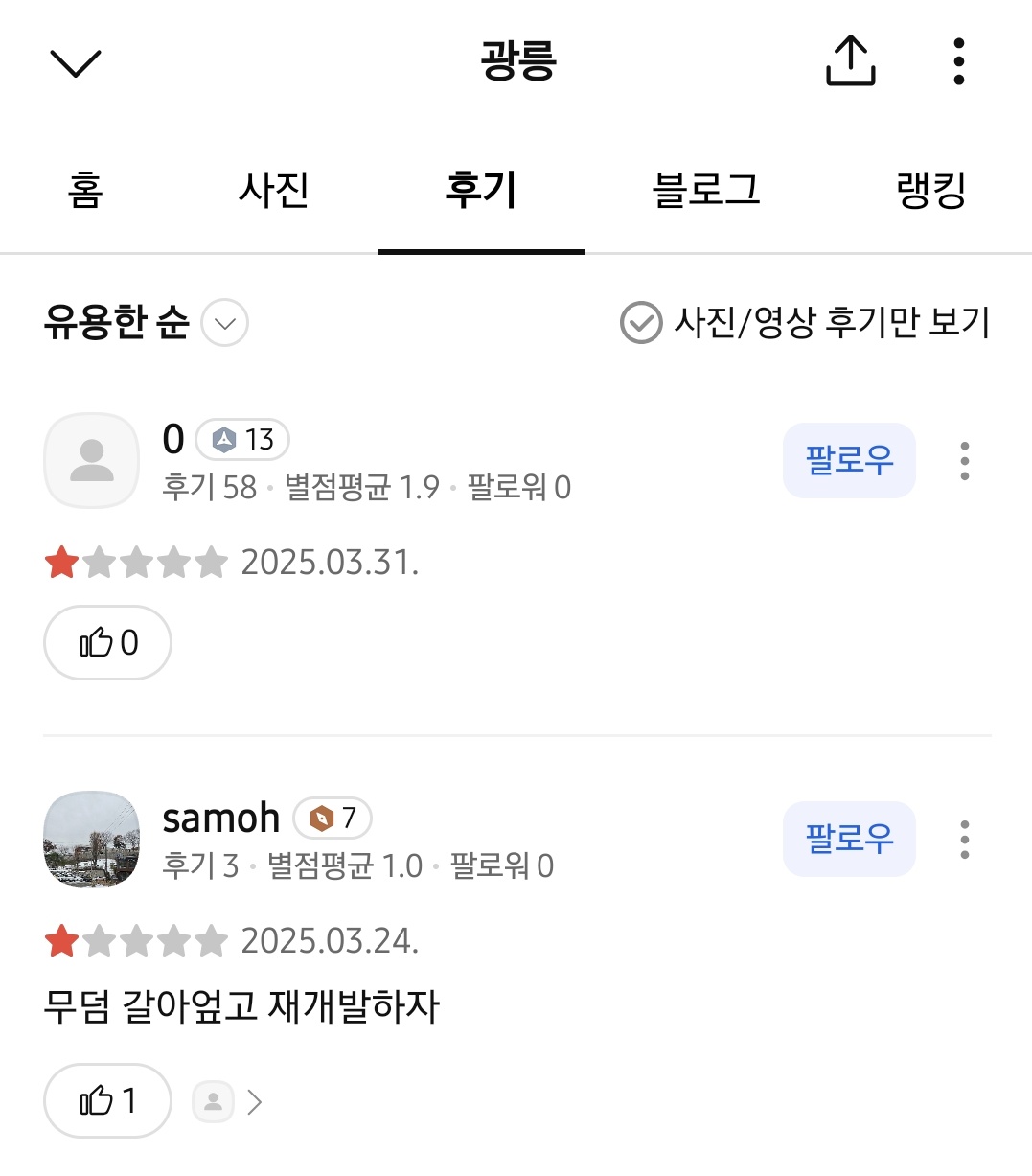Collapse the 광릉 page with the down chevron

coord(75,63)
